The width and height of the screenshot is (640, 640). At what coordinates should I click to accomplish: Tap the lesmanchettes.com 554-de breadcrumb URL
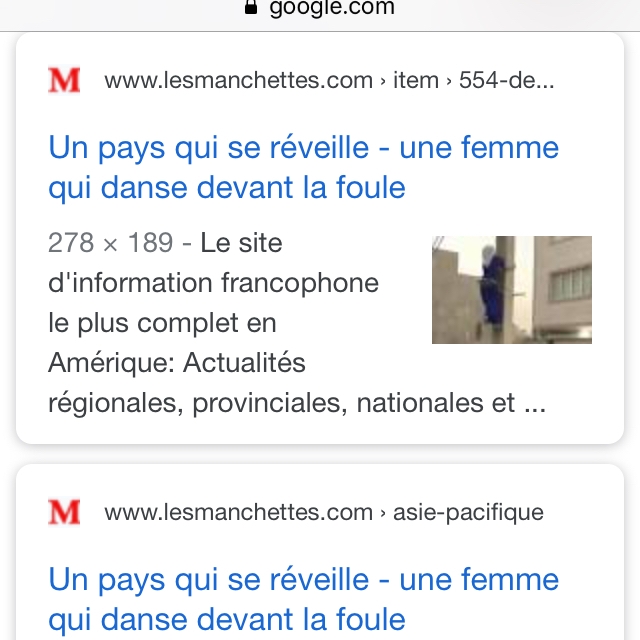(329, 81)
